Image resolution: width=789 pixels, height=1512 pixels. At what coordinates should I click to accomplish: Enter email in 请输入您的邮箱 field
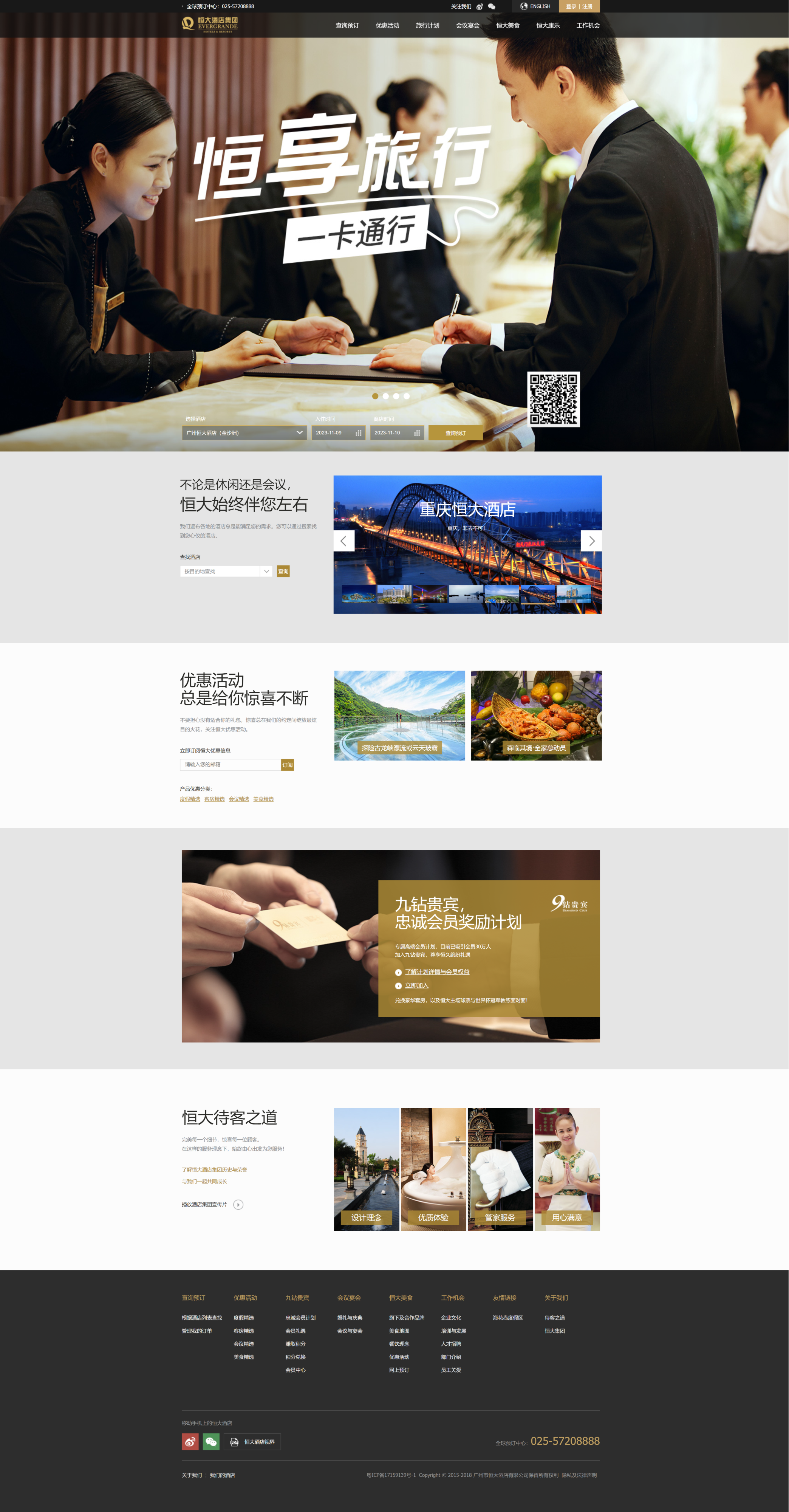[230, 764]
